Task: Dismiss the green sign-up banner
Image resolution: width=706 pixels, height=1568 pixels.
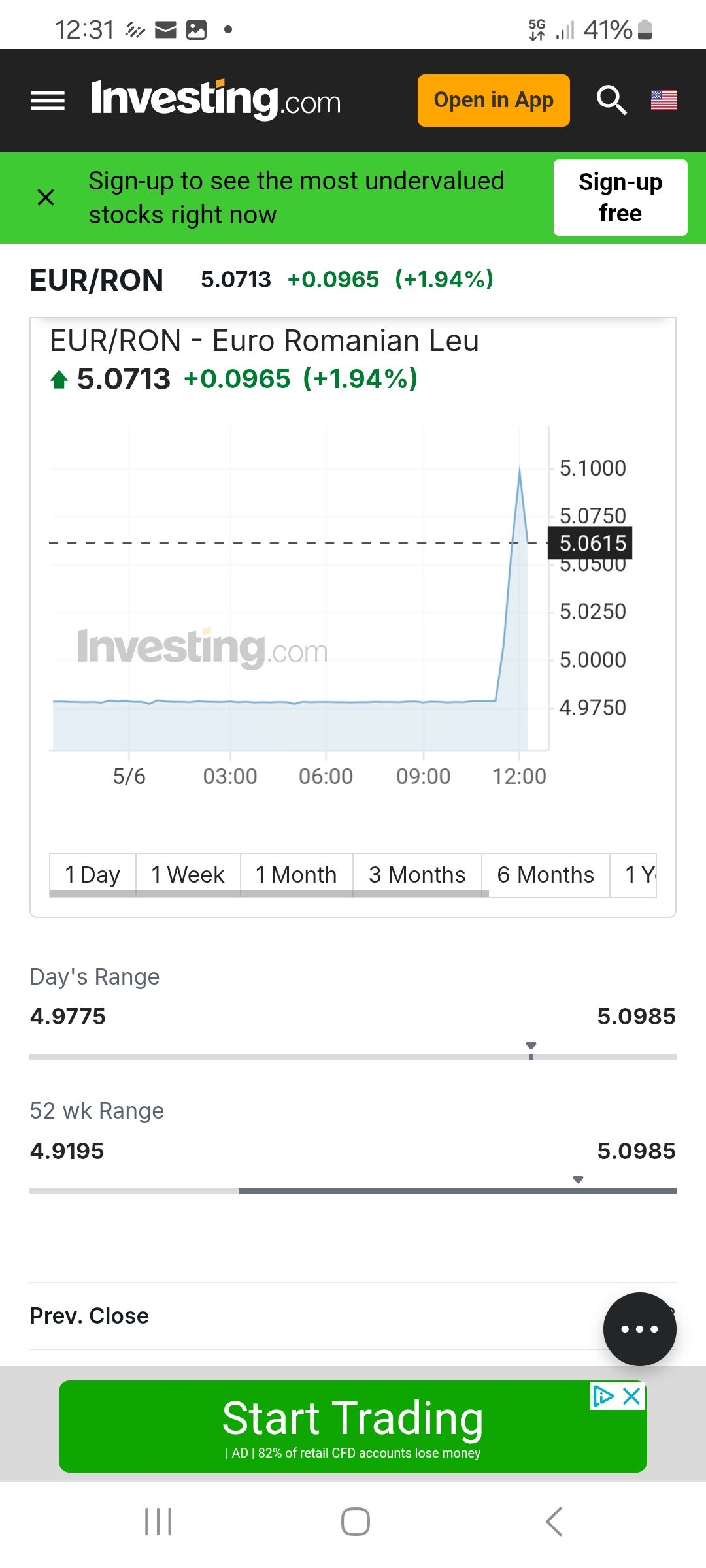Action: (x=46, y=197)
